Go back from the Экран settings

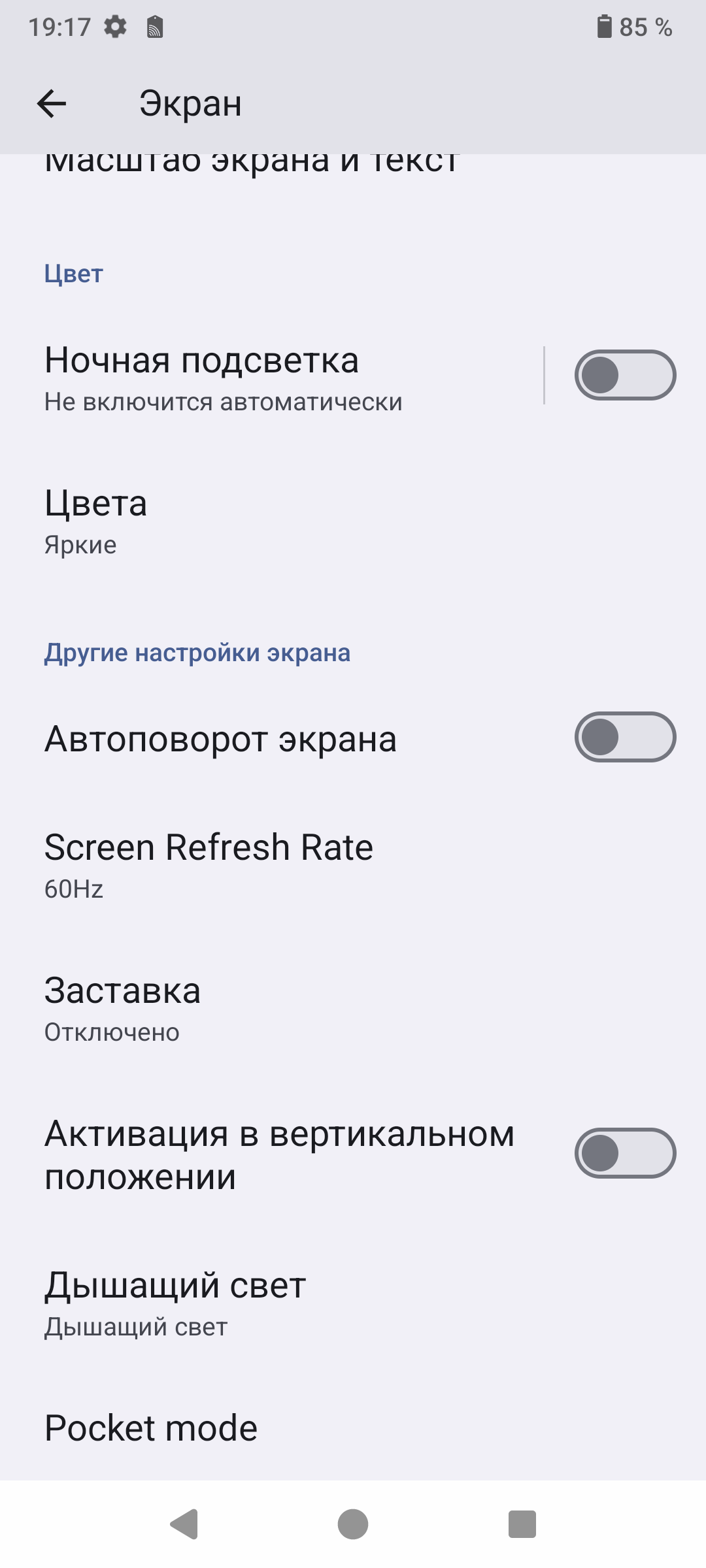[x=52, y=103]
